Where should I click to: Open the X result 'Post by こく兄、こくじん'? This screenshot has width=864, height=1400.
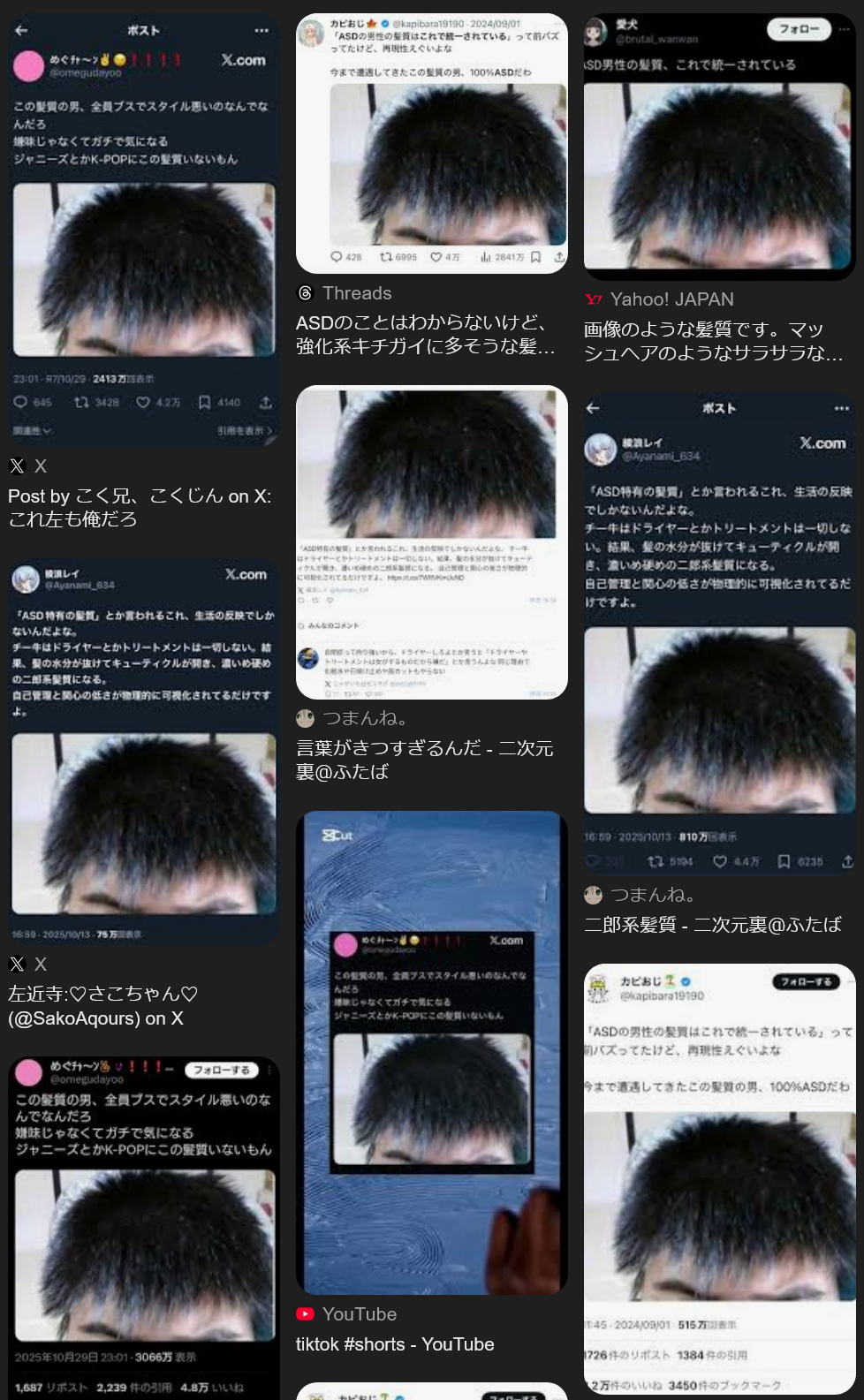140,507
